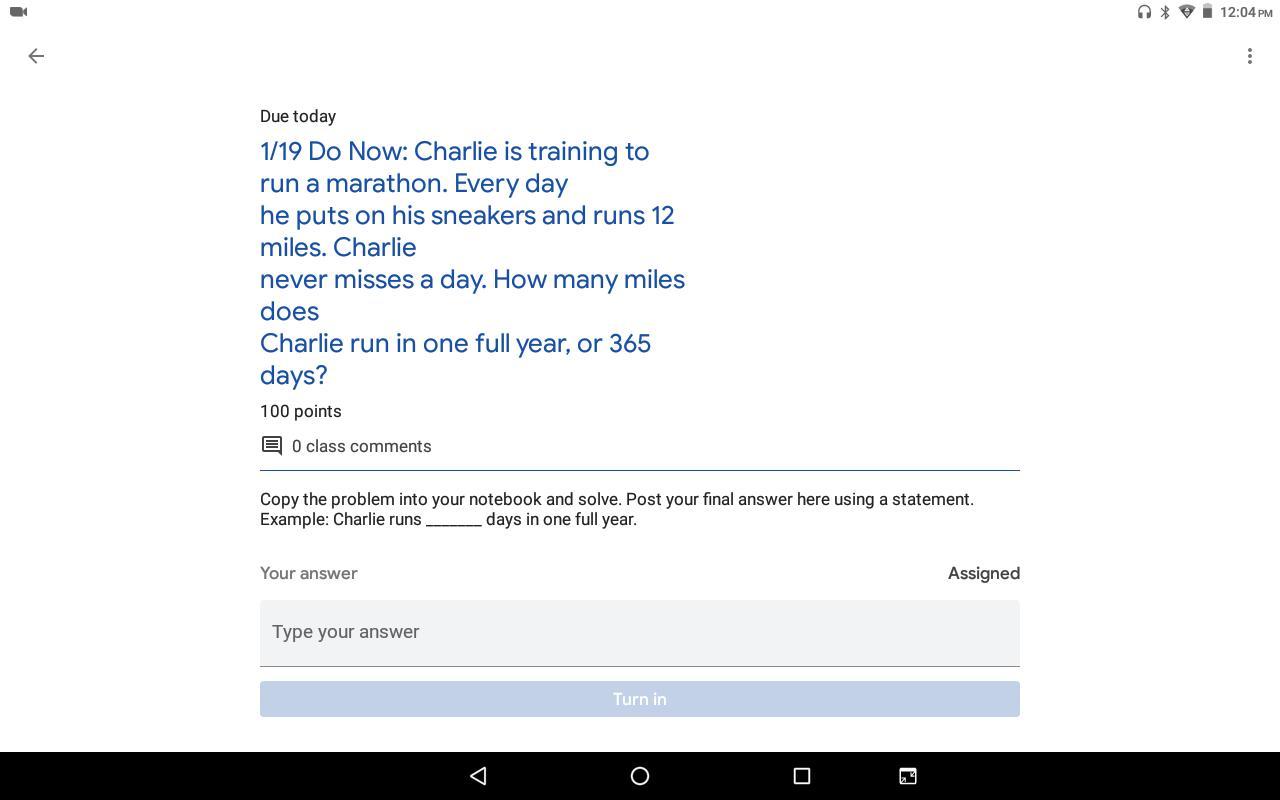
Task: Open the class comments section
Action: [x=346, y=446]
